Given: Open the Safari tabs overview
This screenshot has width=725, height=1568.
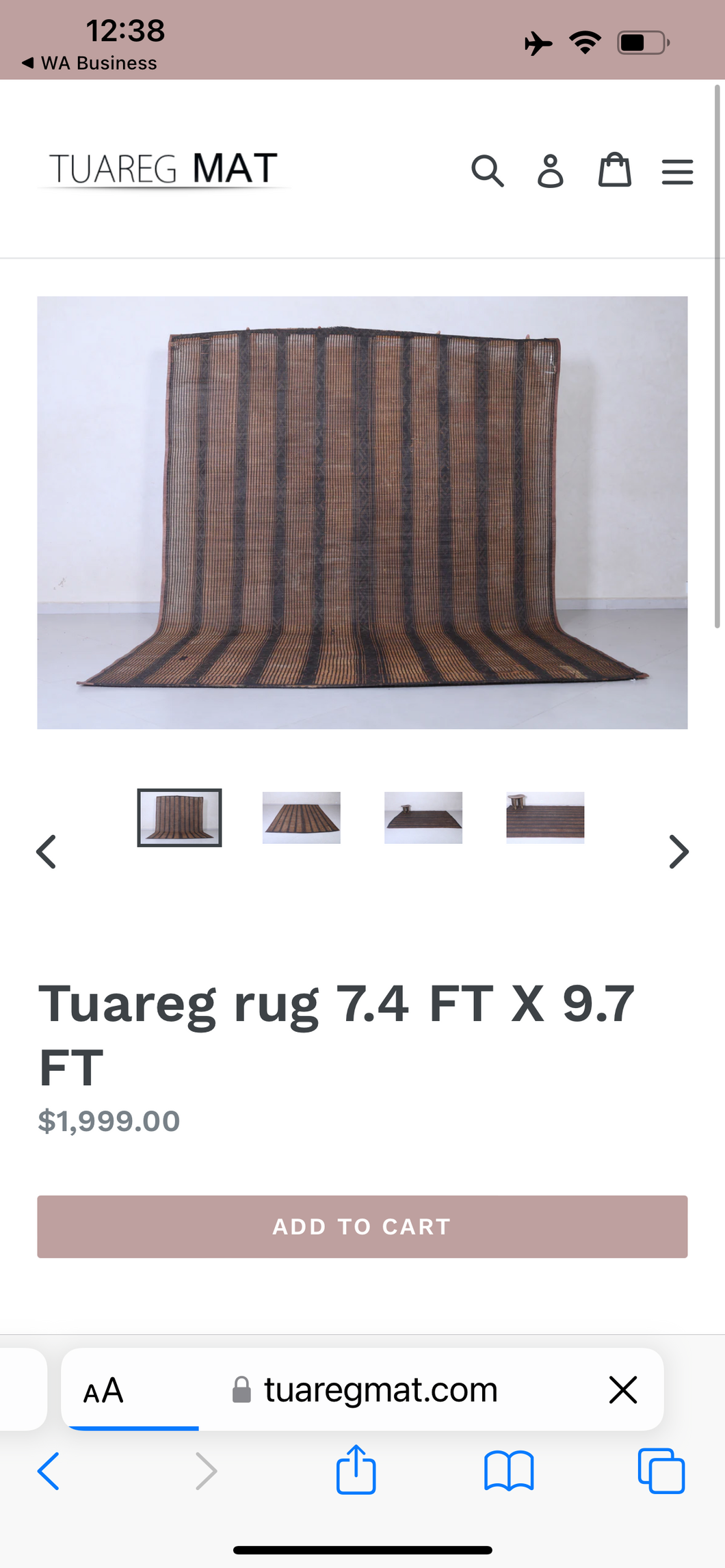Looking at the screenshot, I should pos(661,1470).
